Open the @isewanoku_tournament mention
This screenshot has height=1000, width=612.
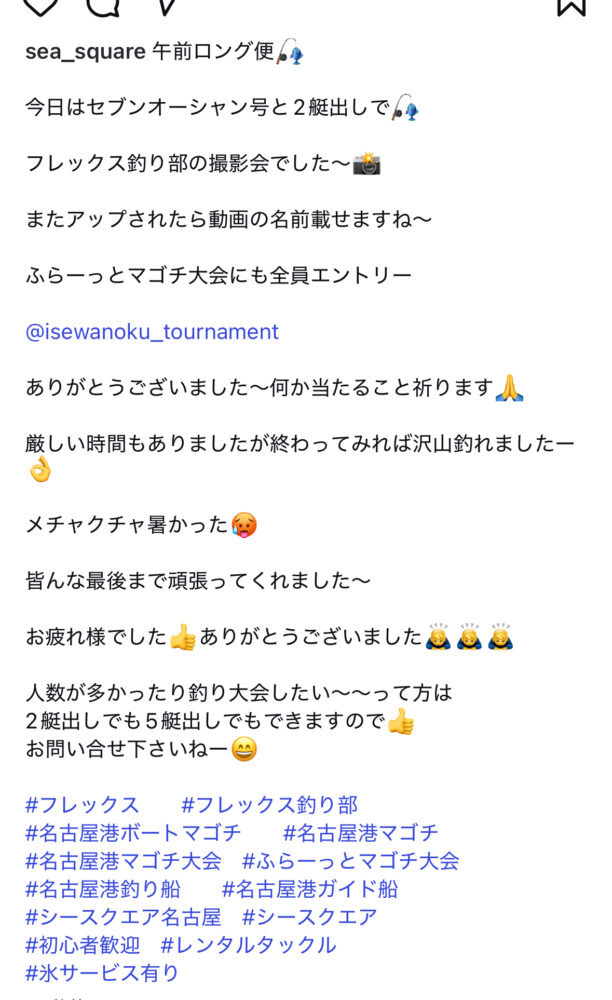[152, 332]
